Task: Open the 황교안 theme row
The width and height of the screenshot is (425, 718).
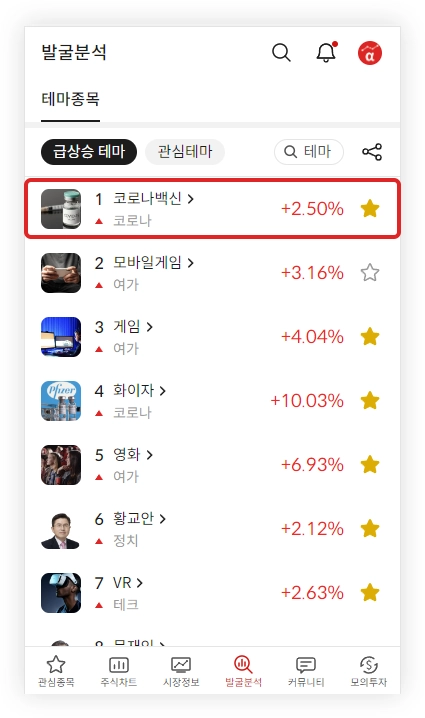Action: (x=212, y=529)
